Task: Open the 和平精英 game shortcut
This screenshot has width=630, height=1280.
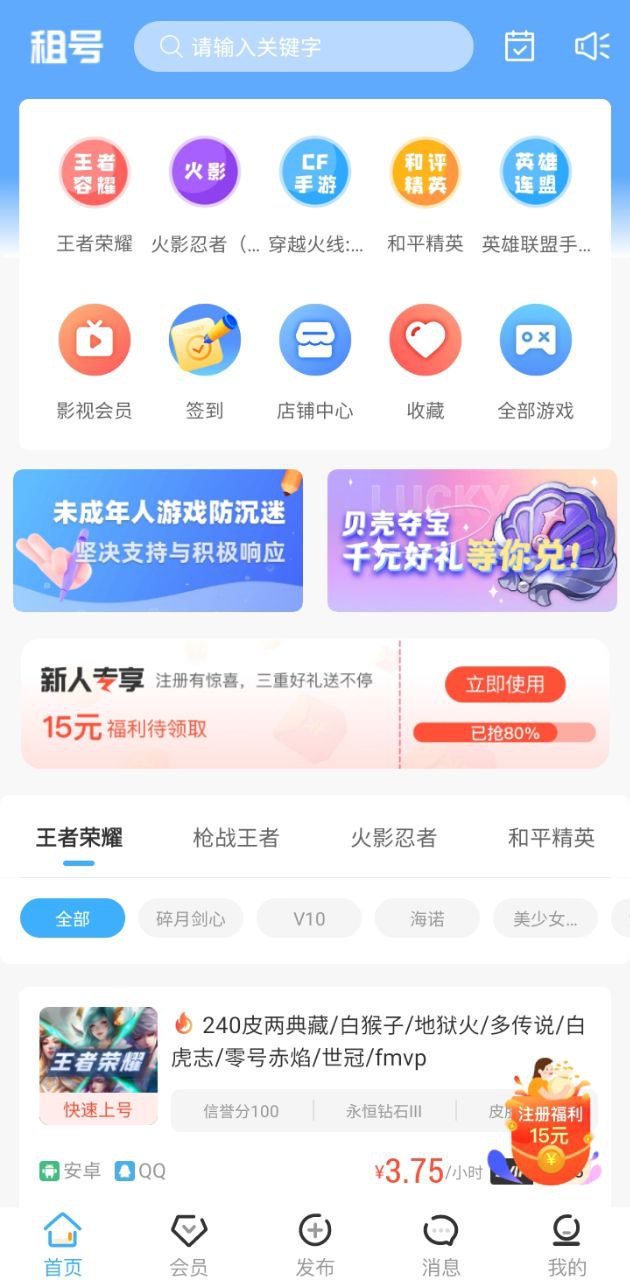Action: tap(425, 172)
